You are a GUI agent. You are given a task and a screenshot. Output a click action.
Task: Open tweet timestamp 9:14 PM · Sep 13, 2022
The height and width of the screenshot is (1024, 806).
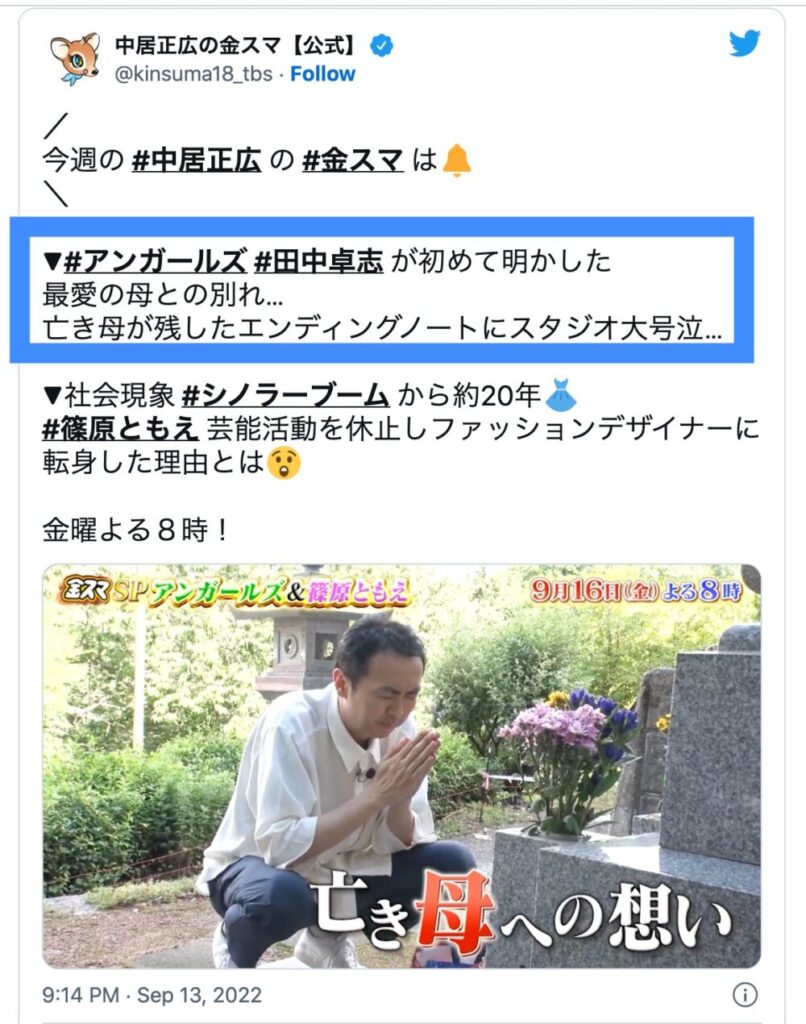point(152,996)
